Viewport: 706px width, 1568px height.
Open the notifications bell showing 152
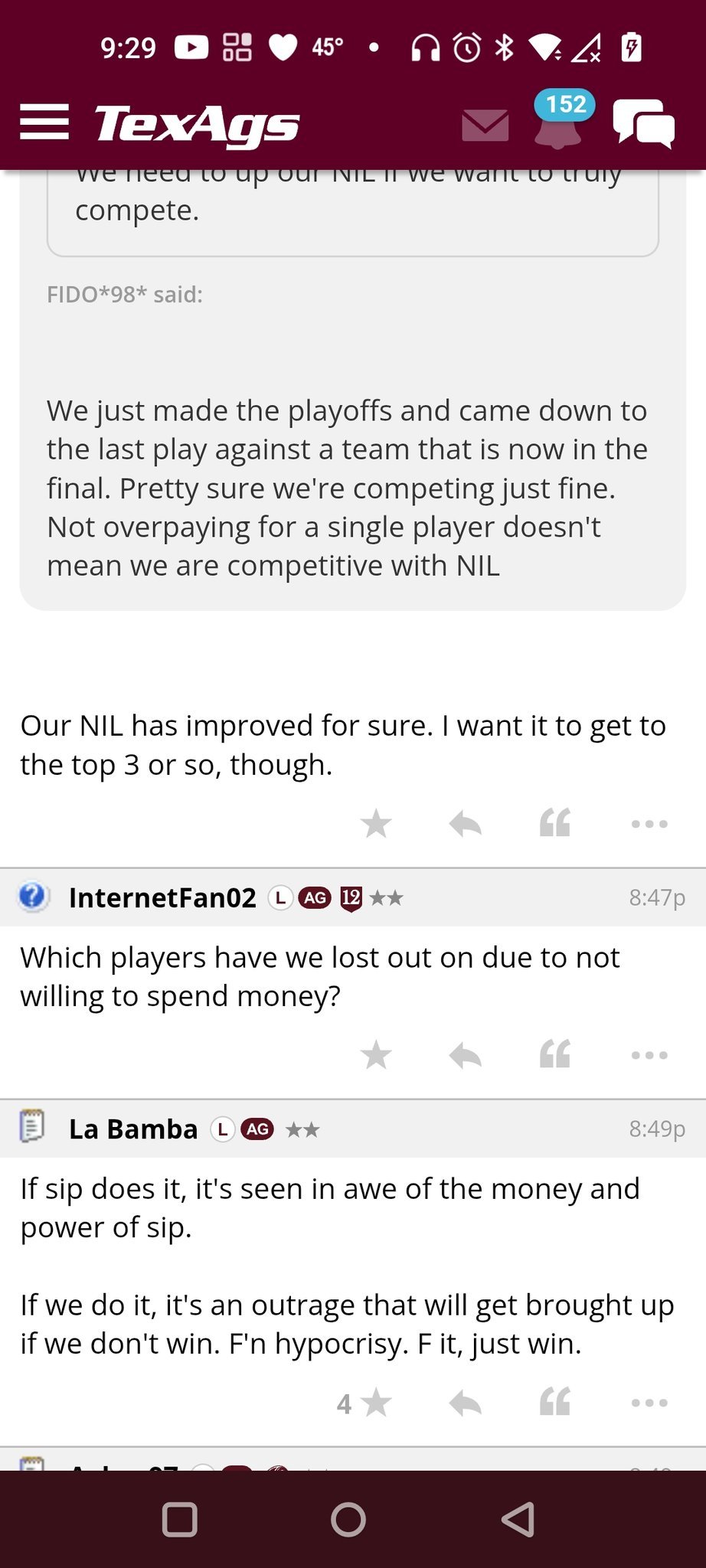(558, 125)
